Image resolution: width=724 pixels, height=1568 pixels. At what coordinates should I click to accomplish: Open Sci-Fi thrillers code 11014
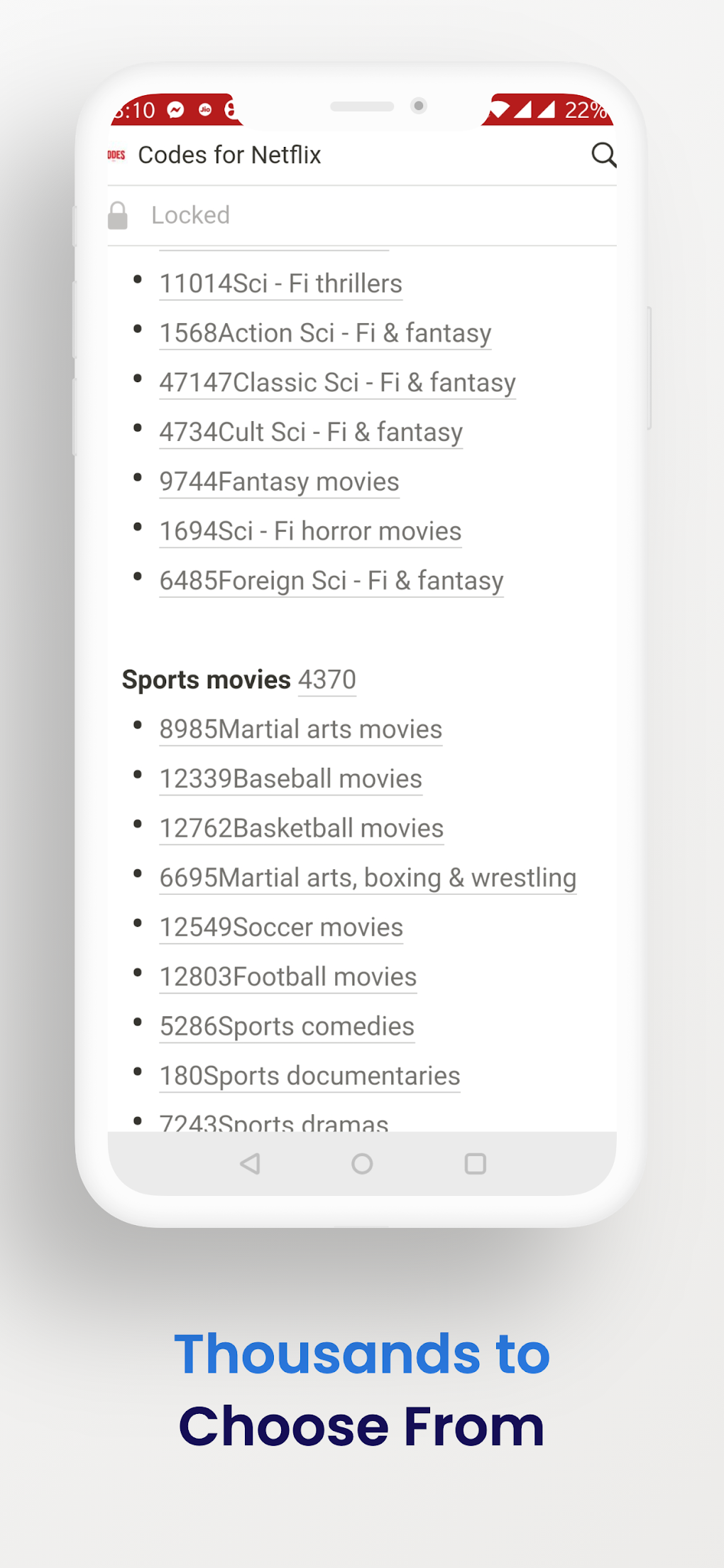click(280, 283)
